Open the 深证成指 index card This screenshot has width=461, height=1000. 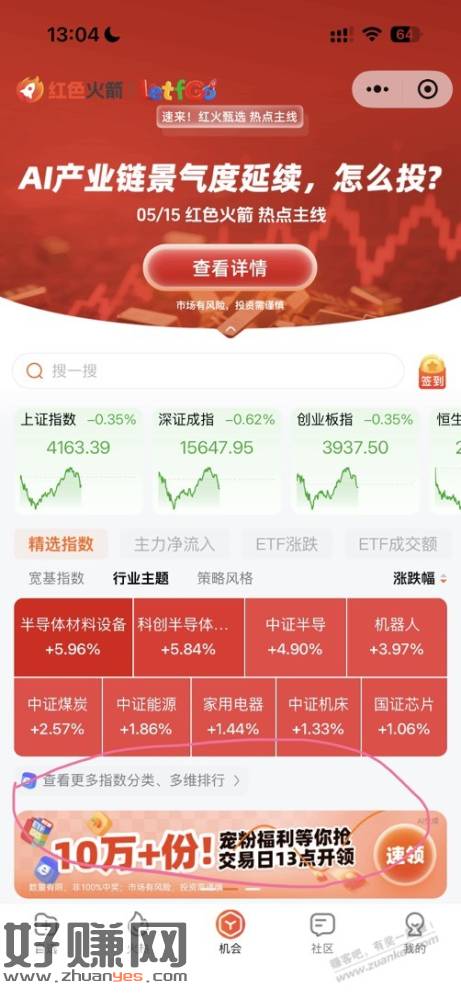tap(217, 460)
